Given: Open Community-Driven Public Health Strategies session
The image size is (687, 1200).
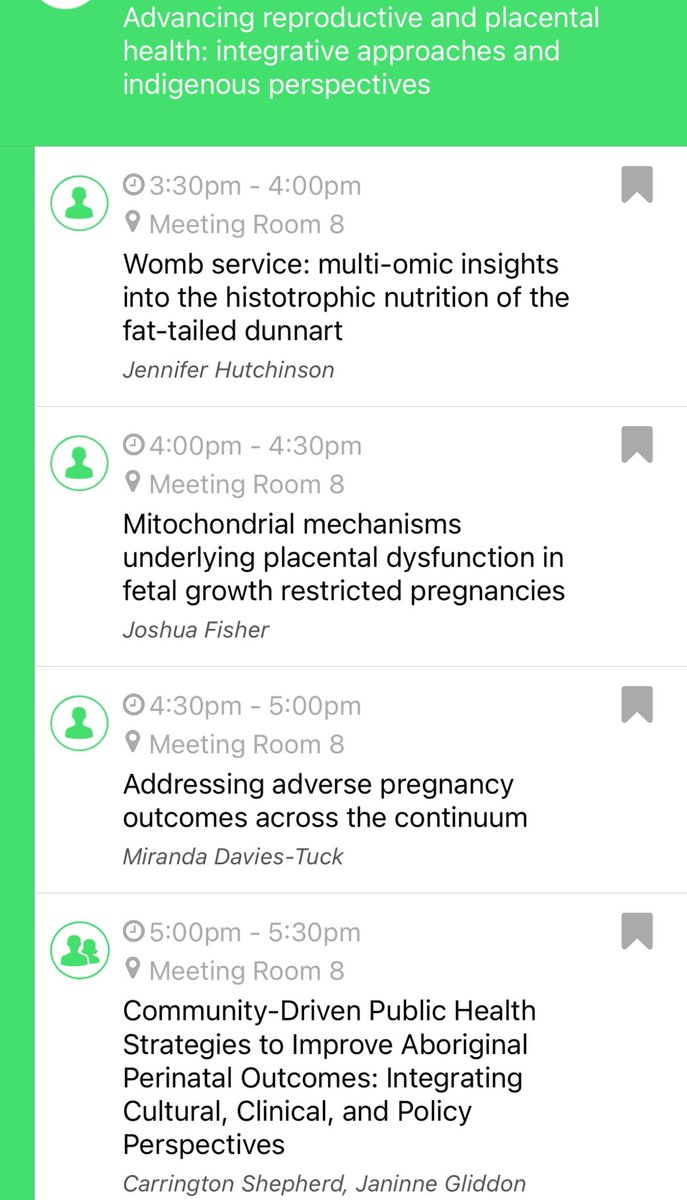Looking at the screenshot, I should (x=328, y=1078).
